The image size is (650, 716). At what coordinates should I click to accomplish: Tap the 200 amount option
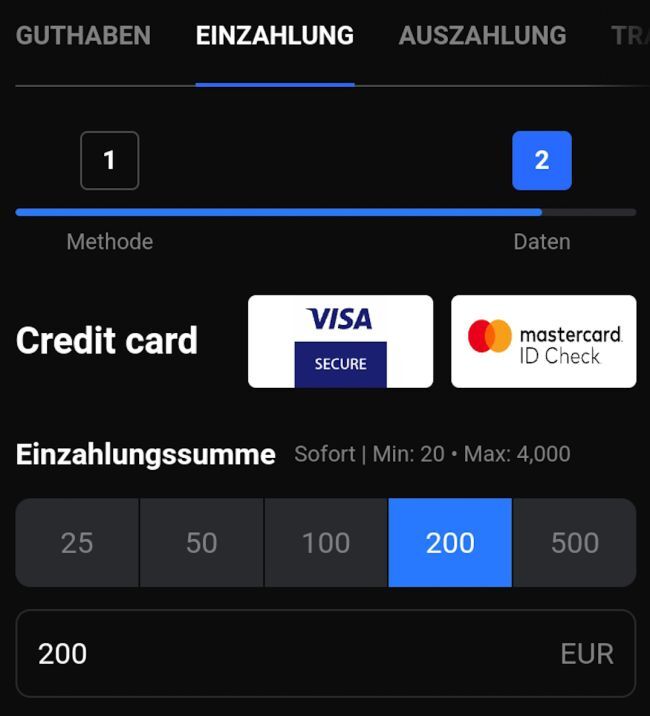tap(450, 542)
